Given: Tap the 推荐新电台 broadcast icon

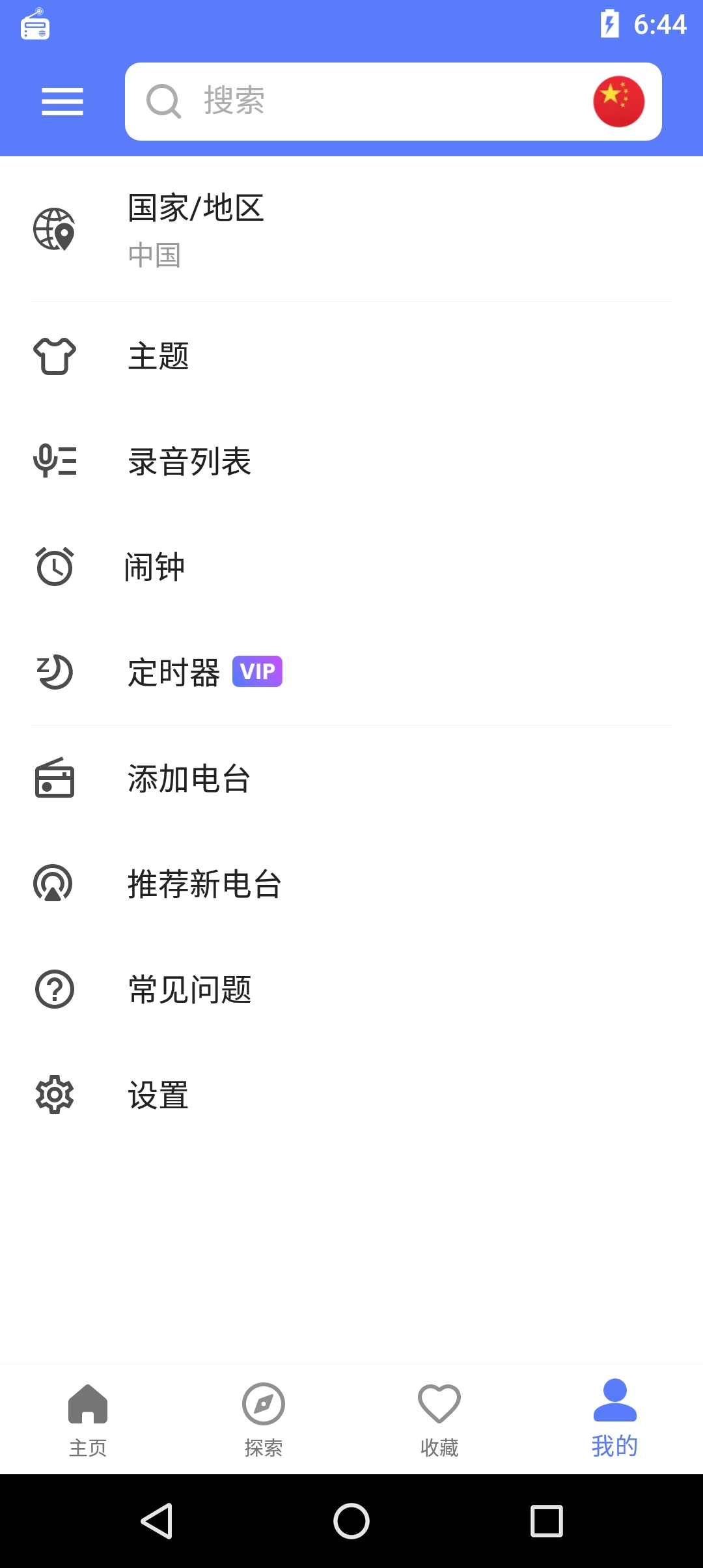Looking at the screenshot, I should coord(54,884).
